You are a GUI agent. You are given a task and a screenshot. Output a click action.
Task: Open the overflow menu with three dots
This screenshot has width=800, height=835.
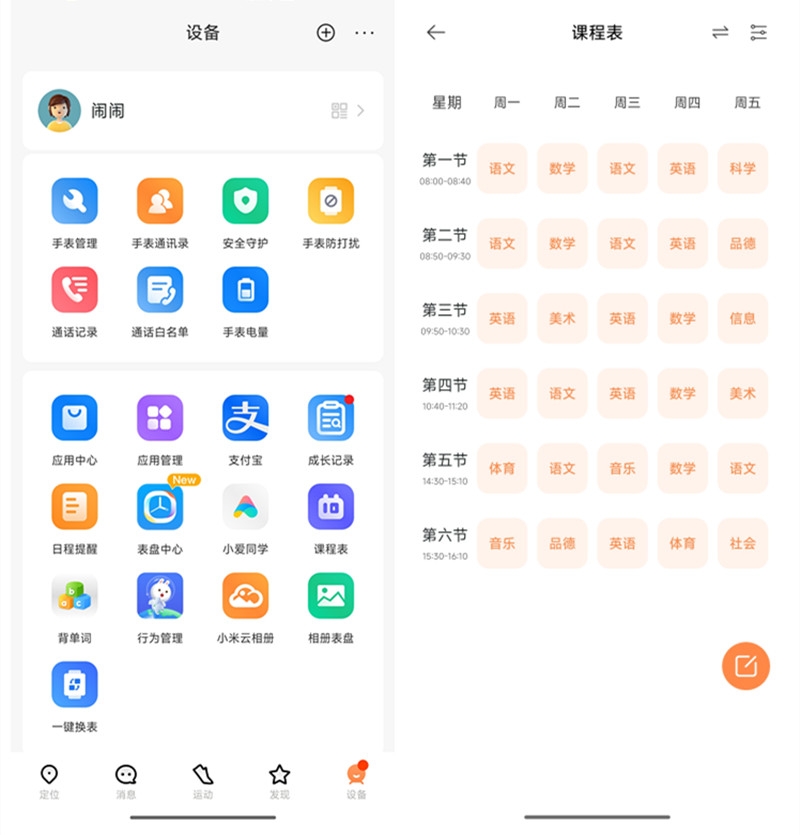(x=365, y=33)
